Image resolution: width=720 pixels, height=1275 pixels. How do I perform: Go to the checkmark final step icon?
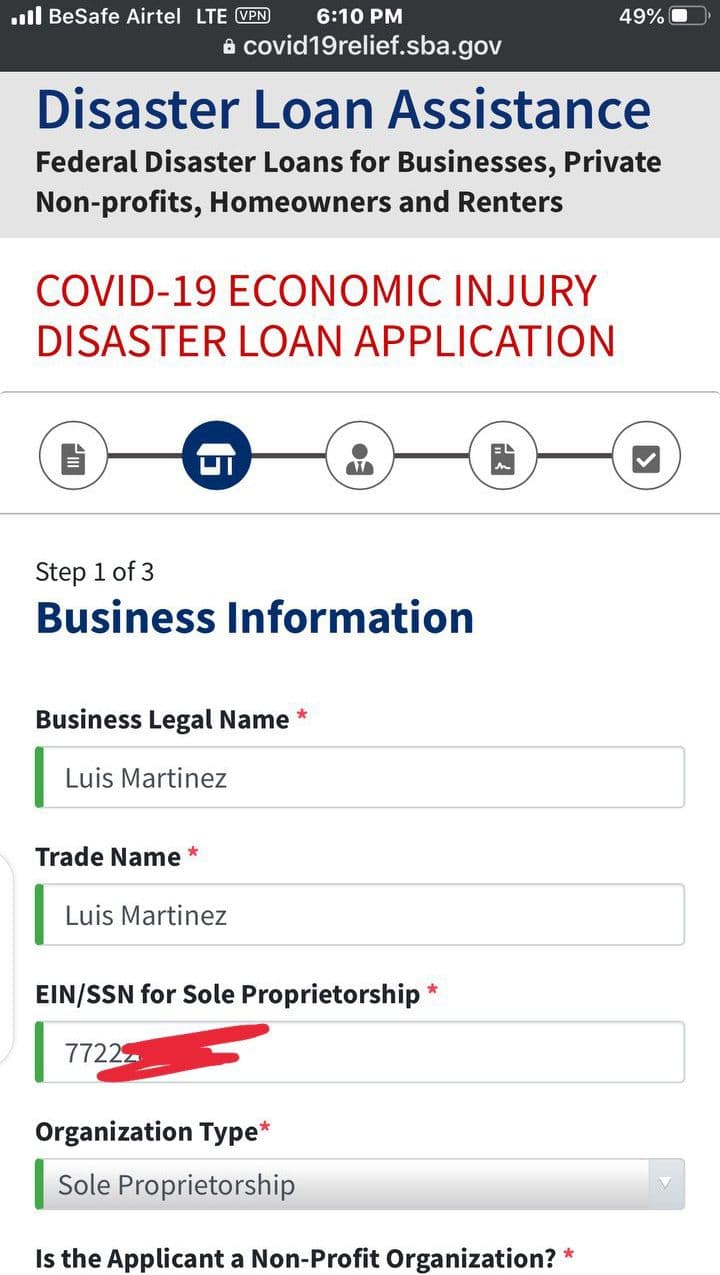click(647, 458)
